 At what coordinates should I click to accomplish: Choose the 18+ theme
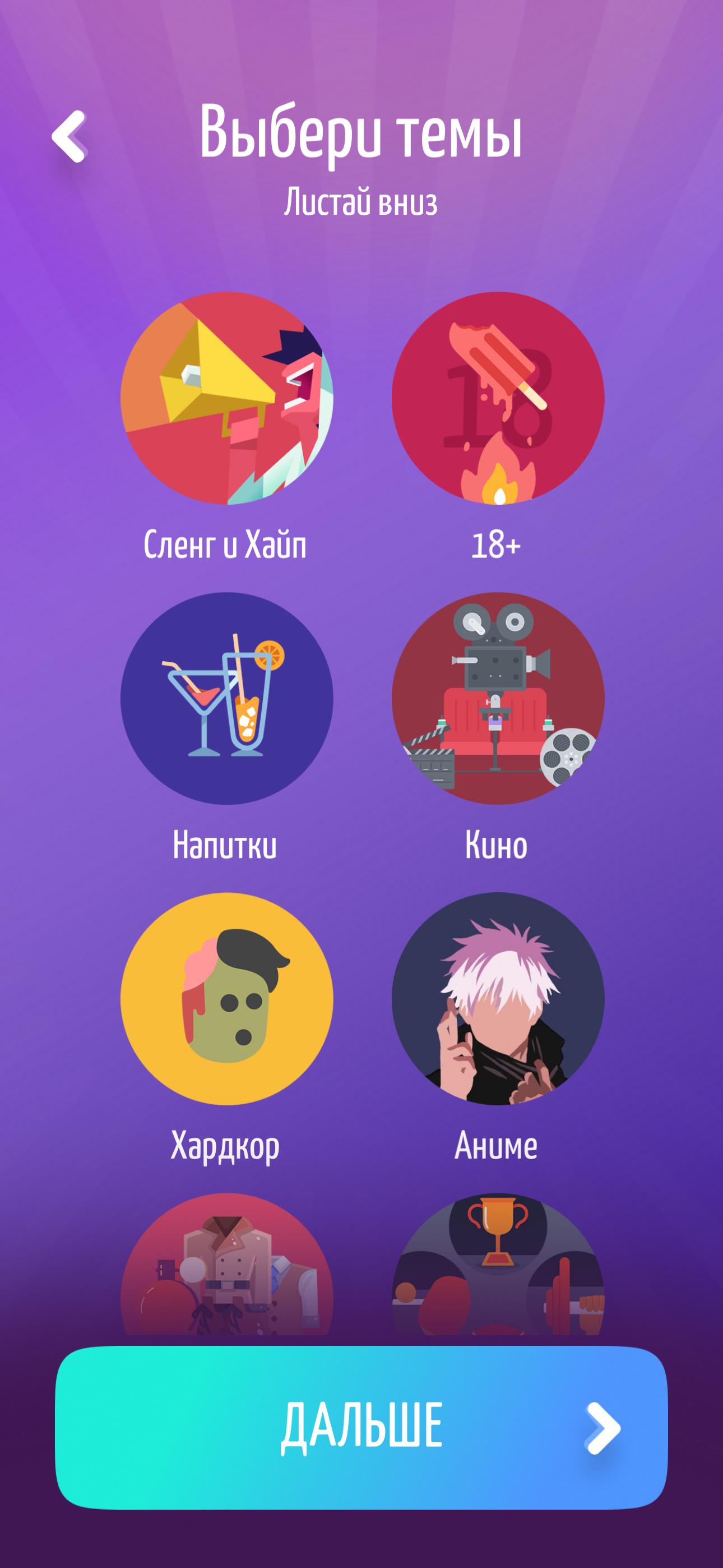point(497,398)
